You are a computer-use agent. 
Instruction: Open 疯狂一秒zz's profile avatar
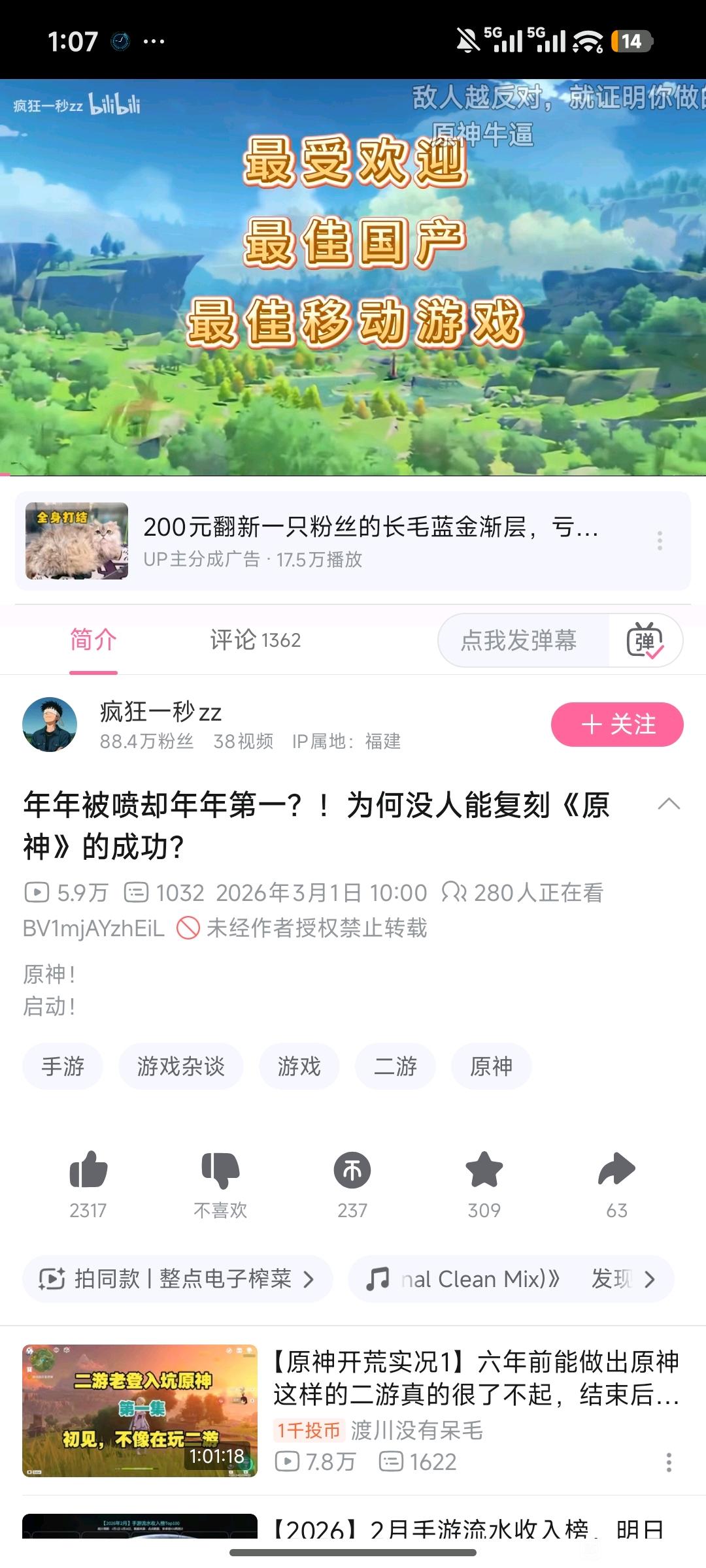50,725
